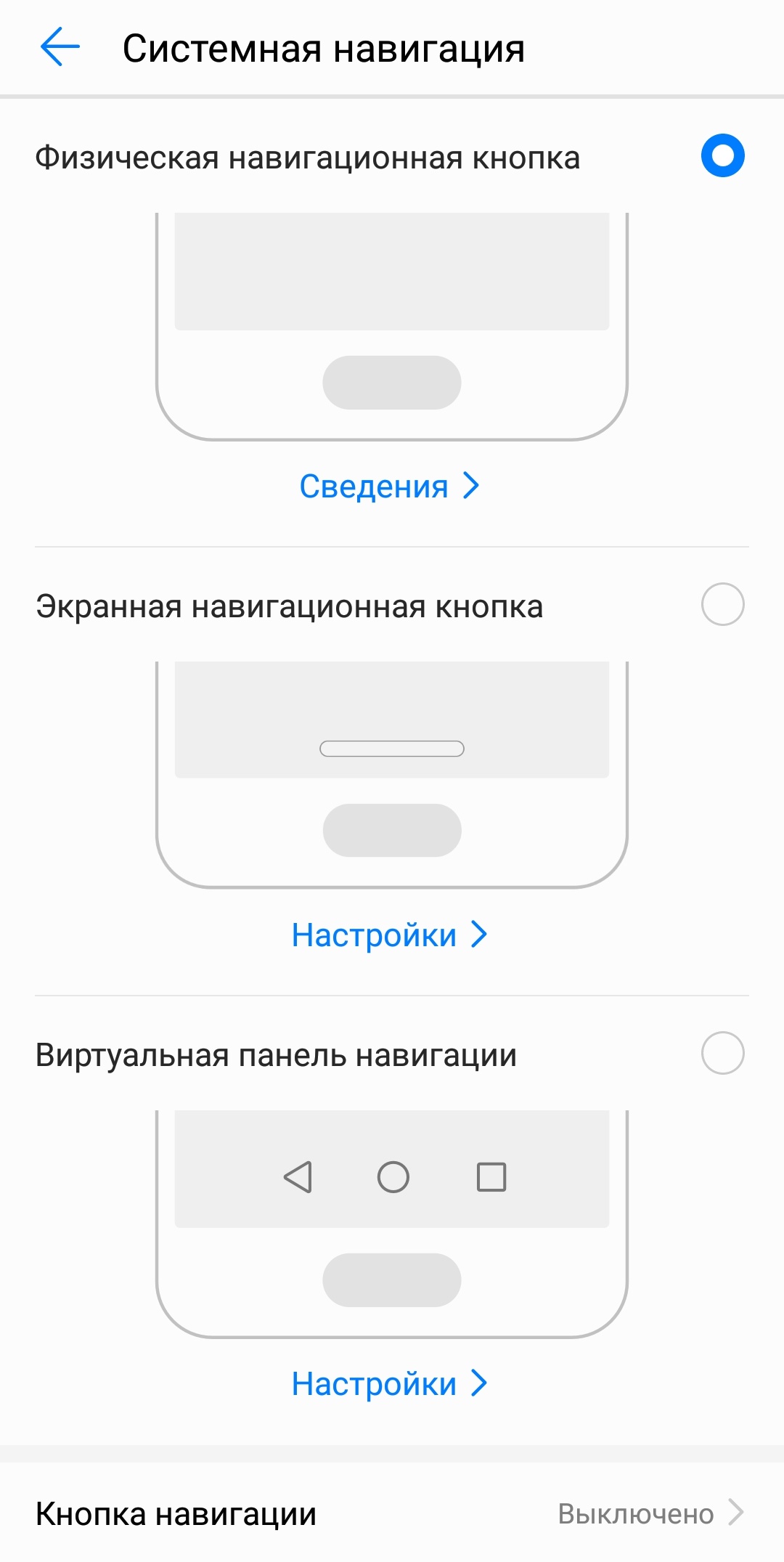784x1562 pixels.
Task: Open the Сведения link
Action: coord(390,486)
